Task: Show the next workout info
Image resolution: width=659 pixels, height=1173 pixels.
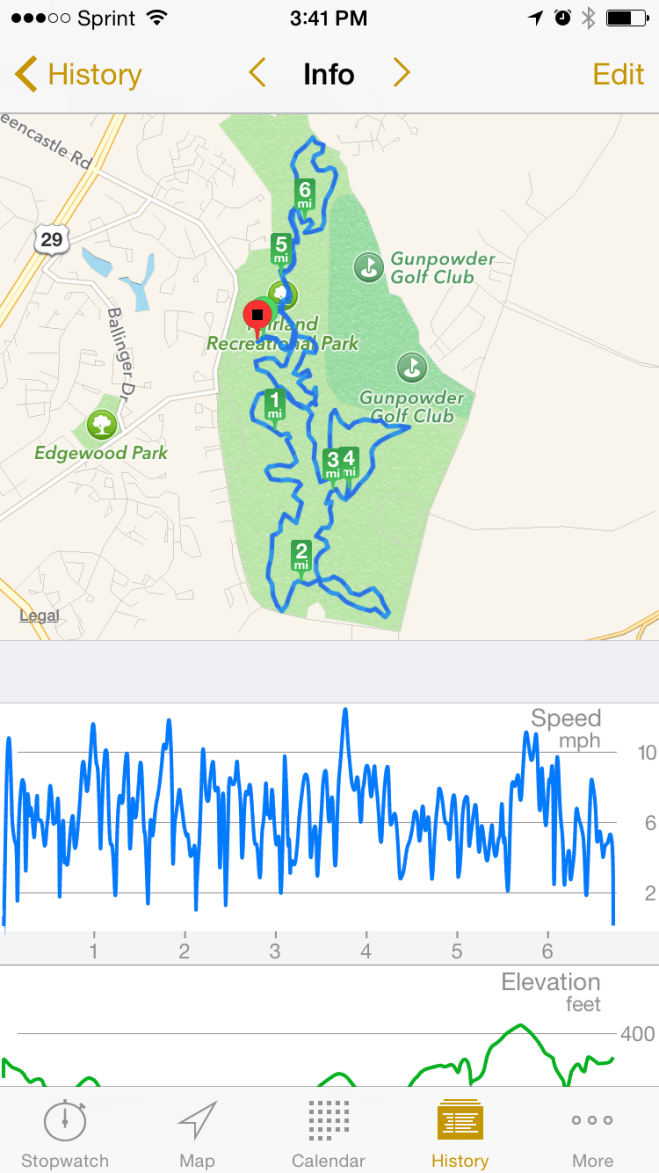Action: tap(401, 74)
